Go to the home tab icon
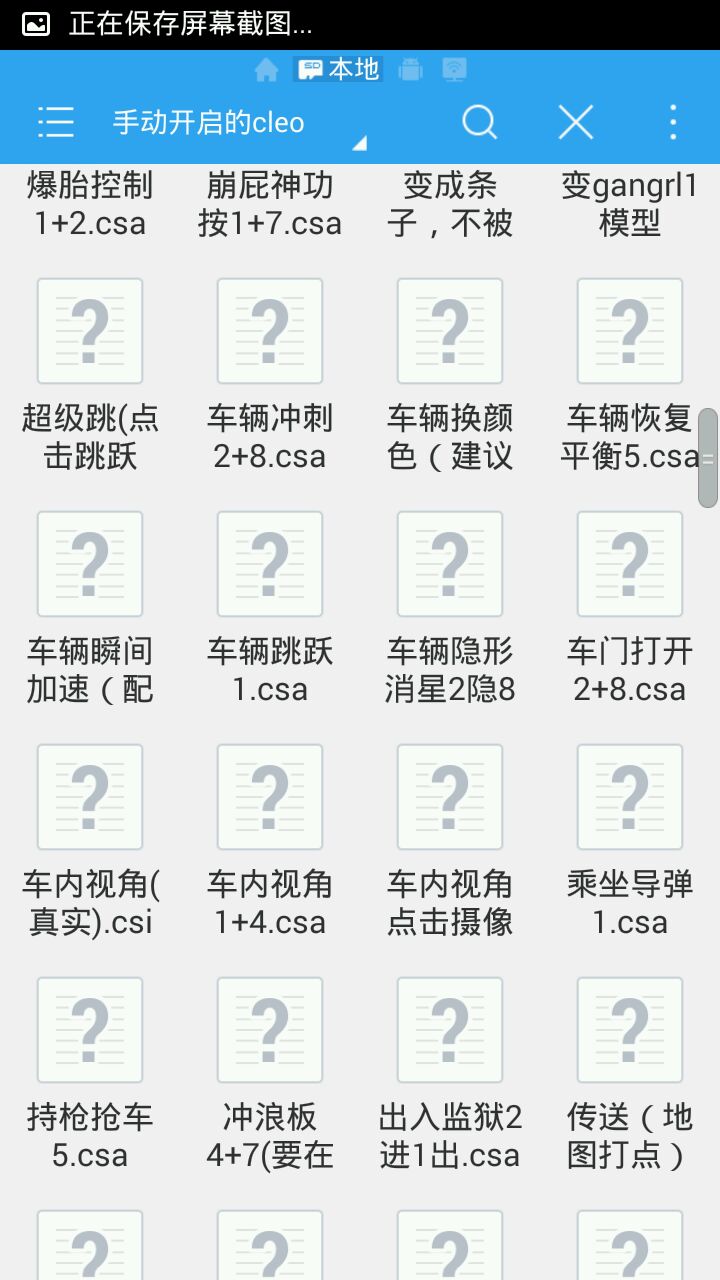Viewport: 720px width, 1280px height. click(266, 69)
